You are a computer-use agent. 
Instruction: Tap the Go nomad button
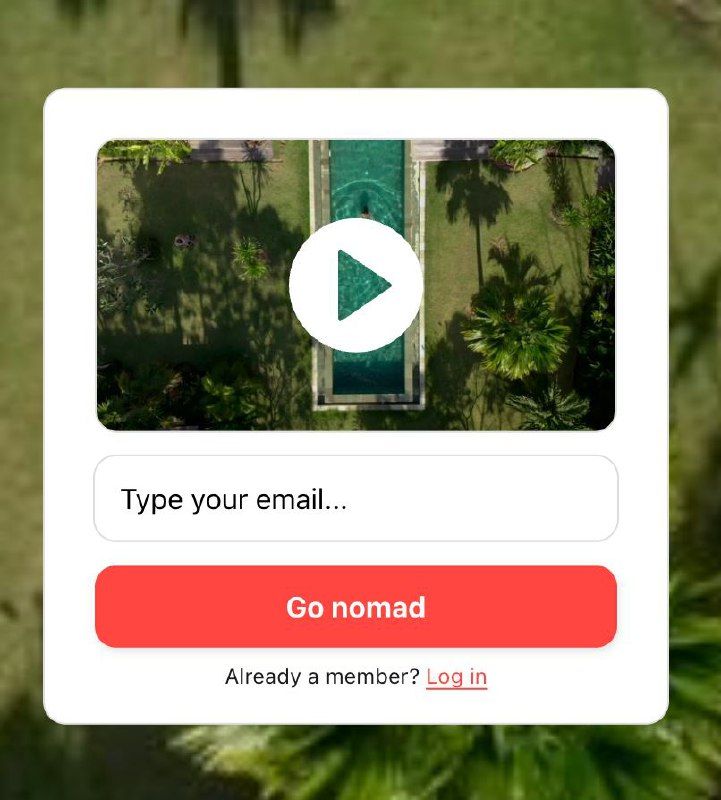pos(355,607)
